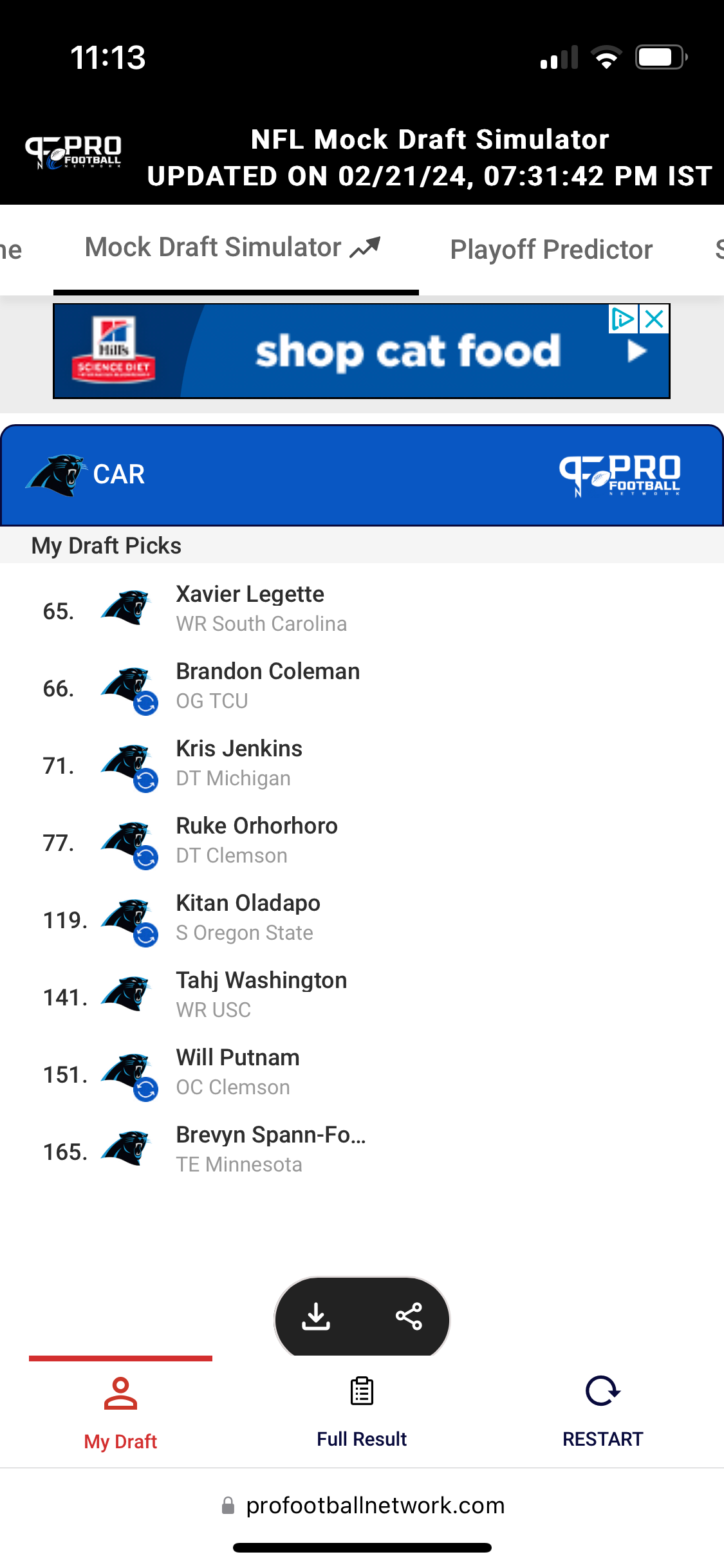Screen dimensions: 724x1568
Task: View pick 165 Brevyn Spann-Ford
Action: [362, 1150]
